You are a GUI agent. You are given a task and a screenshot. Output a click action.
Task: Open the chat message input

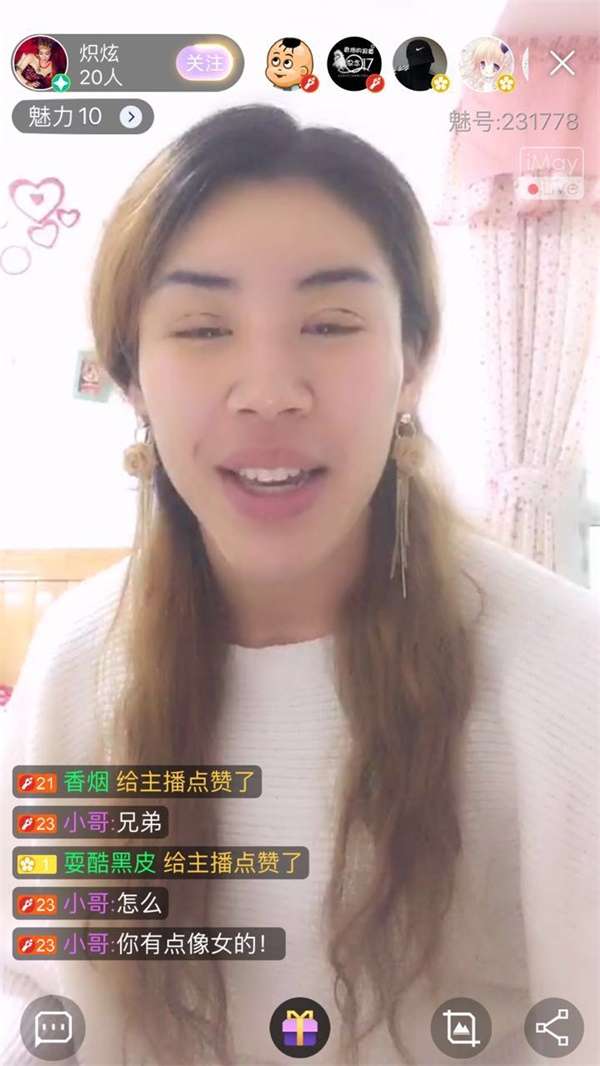point(52,1027)
